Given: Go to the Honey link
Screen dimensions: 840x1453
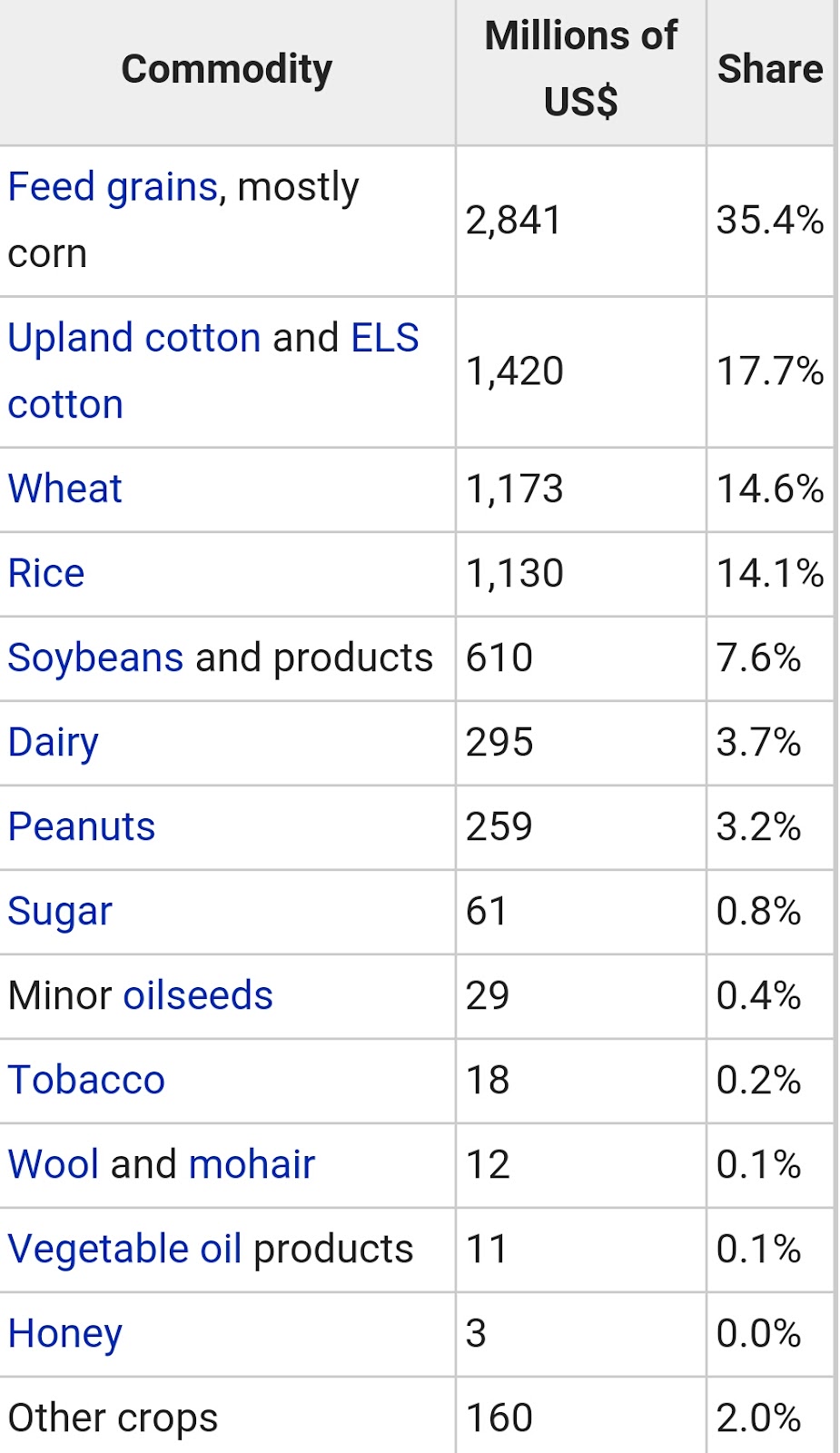Looking at the screenshot, I should click(x=64, y=1334).
